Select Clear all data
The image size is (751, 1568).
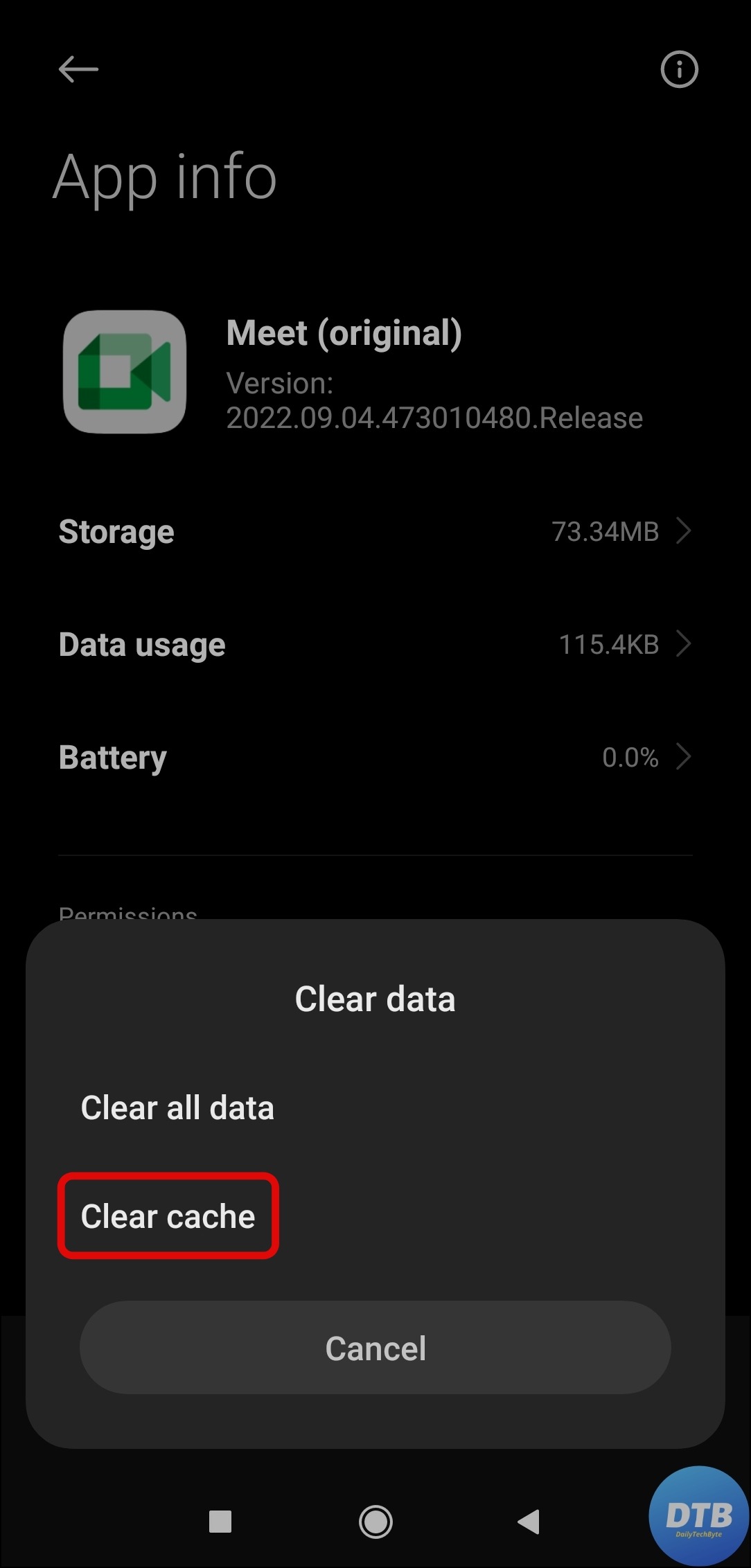coord(177,1107)
